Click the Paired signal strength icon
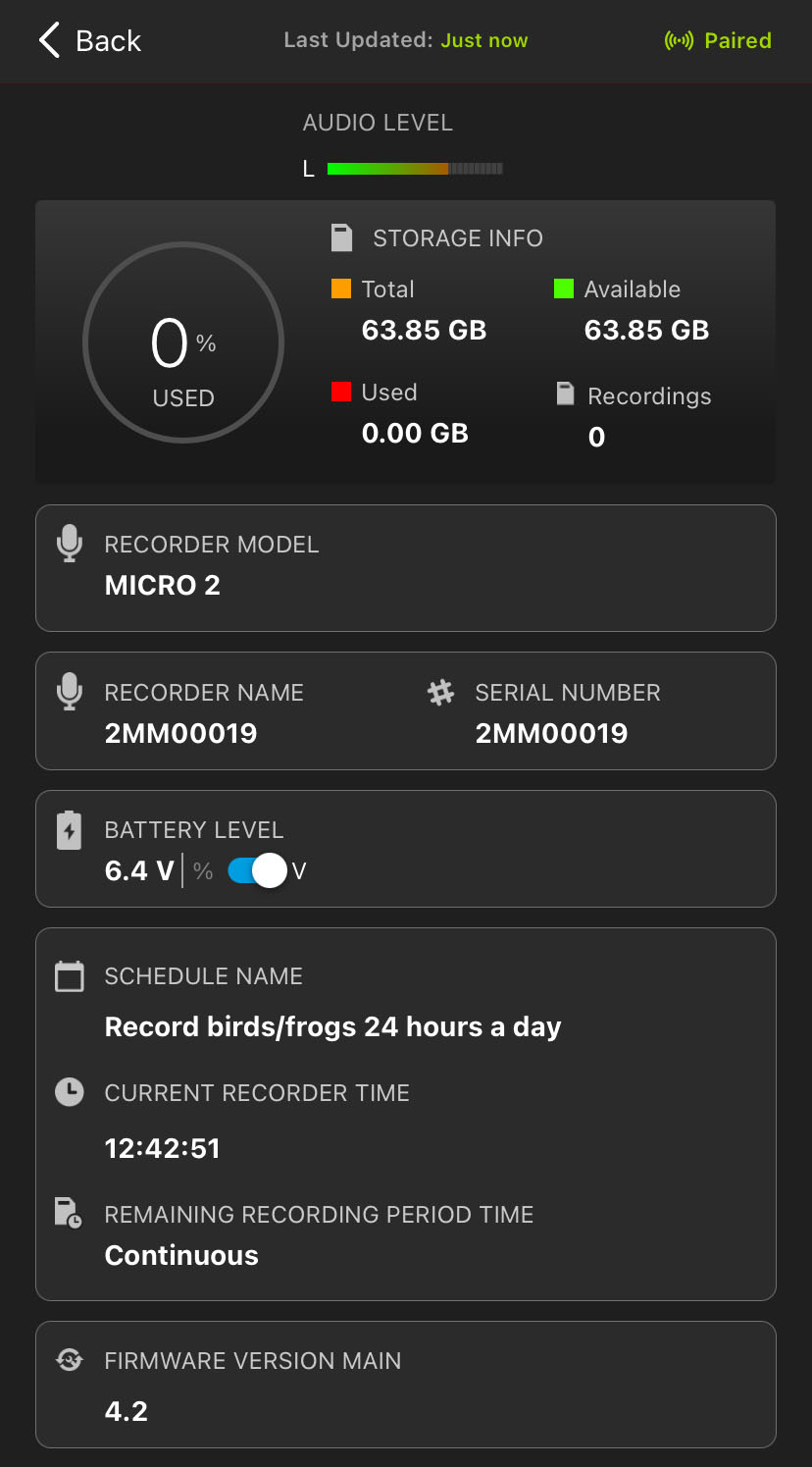Image resolution: width=812 pixels, height=1467 pixels. pos(678,40)
